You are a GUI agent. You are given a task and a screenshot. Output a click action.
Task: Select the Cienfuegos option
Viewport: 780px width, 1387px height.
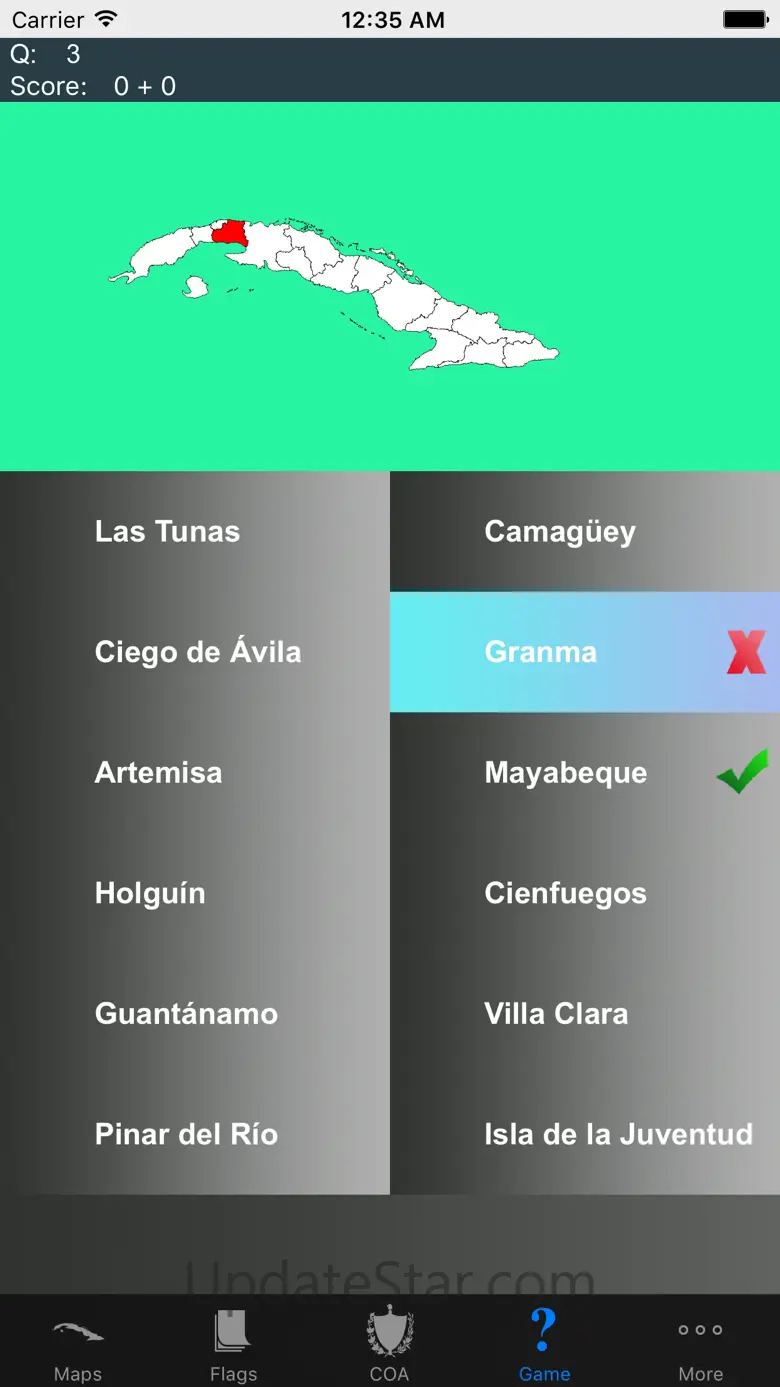[x=585, y=893]
